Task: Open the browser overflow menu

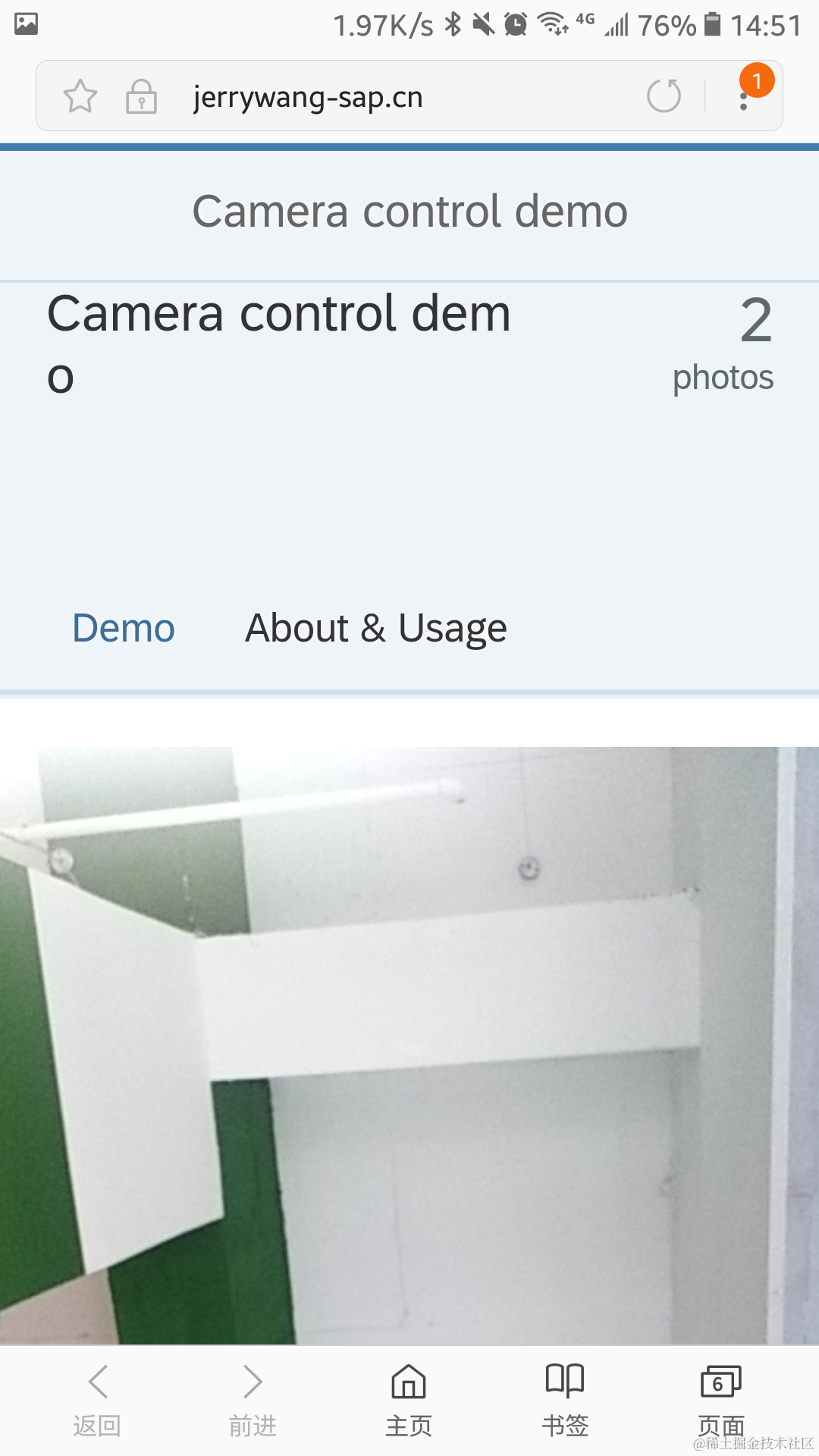Action: click(x=745, y=97)
